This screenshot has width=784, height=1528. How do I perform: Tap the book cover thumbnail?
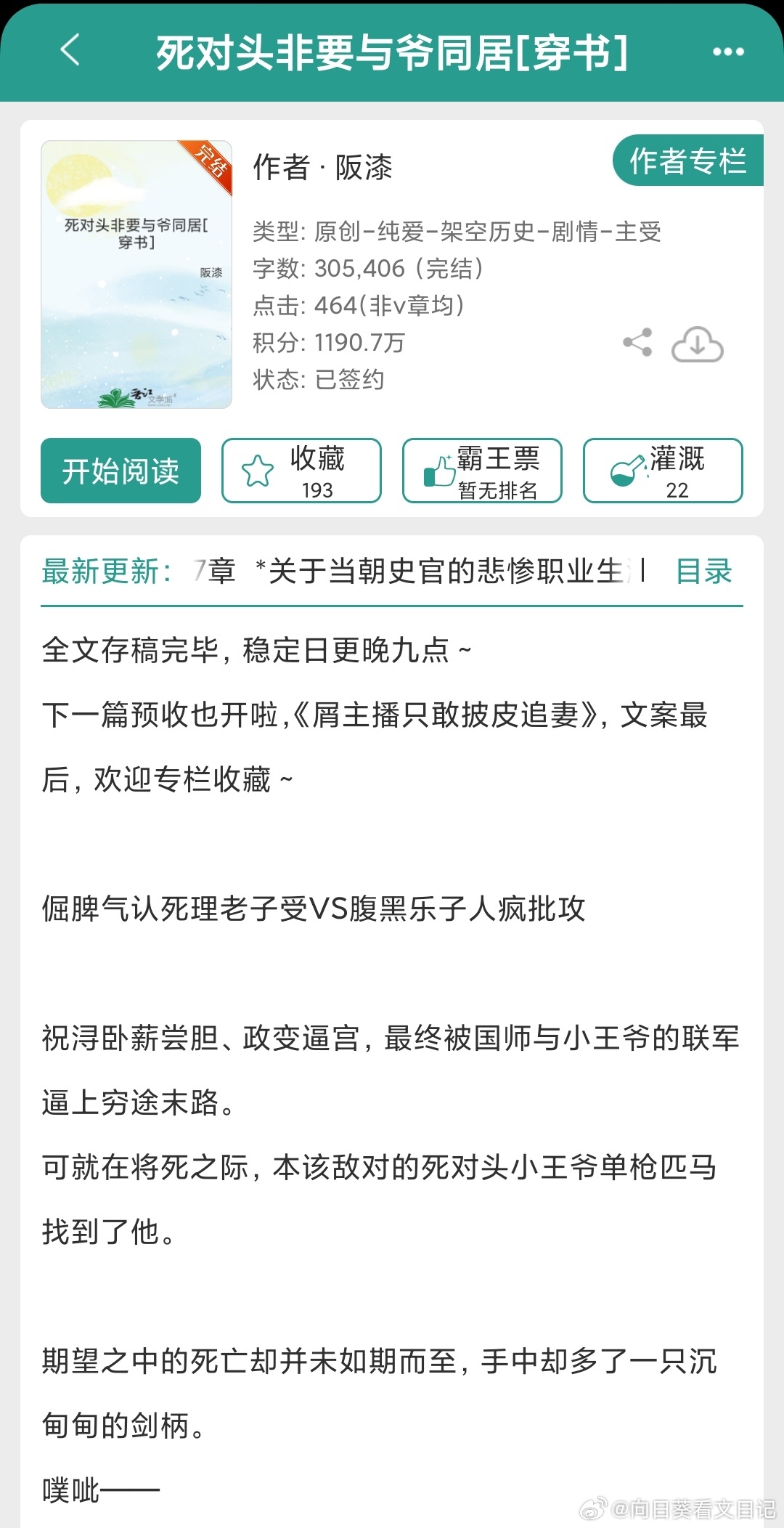[x=136, y=275]
